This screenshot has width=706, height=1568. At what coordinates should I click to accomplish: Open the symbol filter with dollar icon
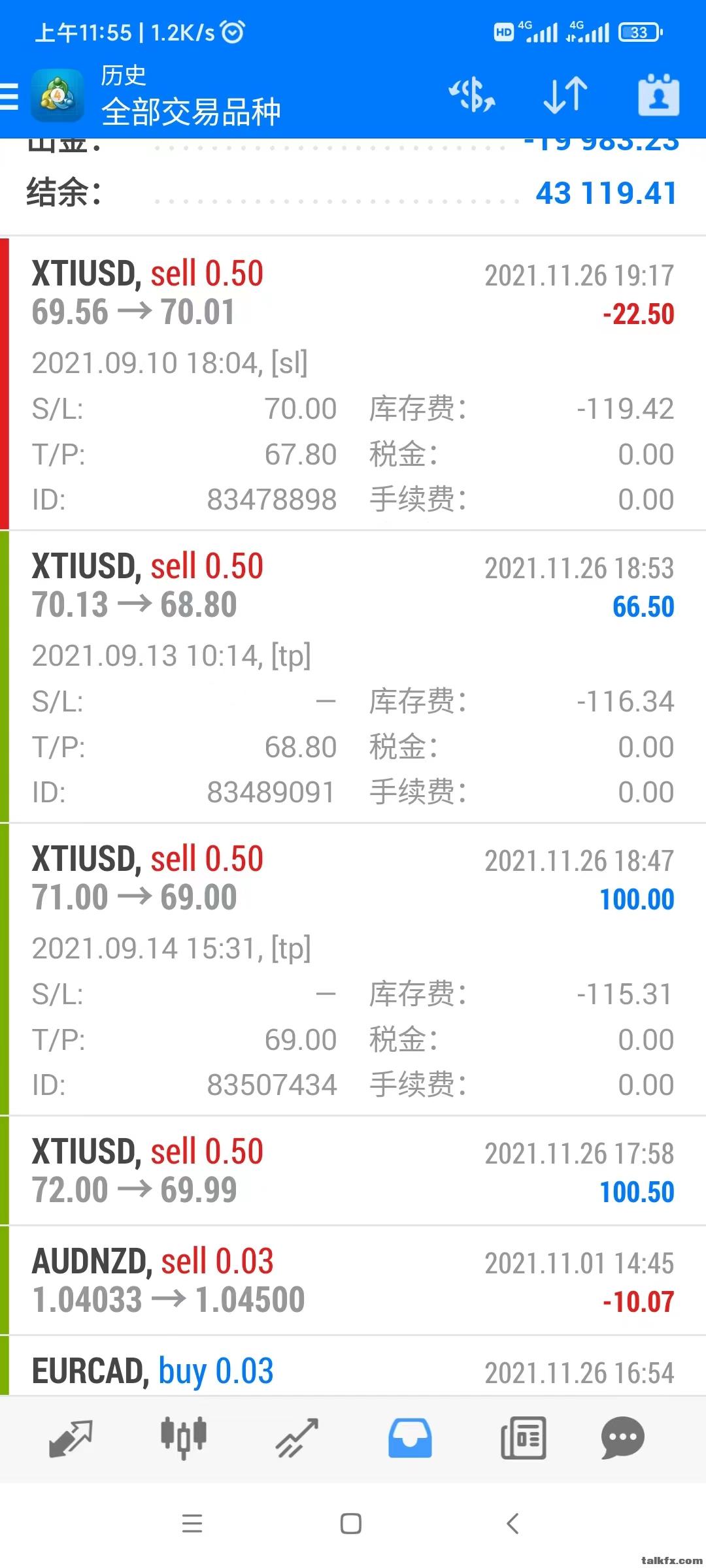point(471,95)
